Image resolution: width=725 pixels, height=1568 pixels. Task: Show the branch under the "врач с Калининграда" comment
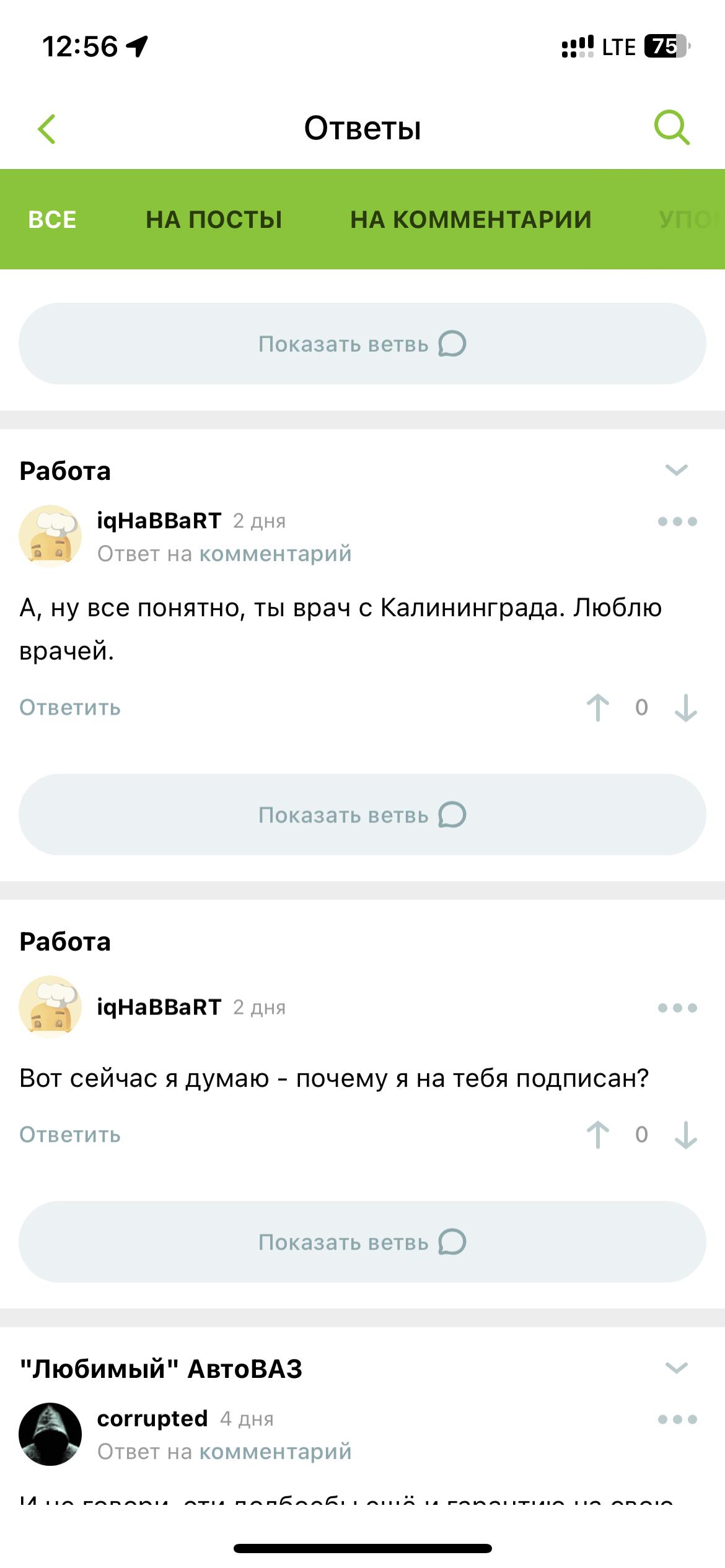point(362,814)
